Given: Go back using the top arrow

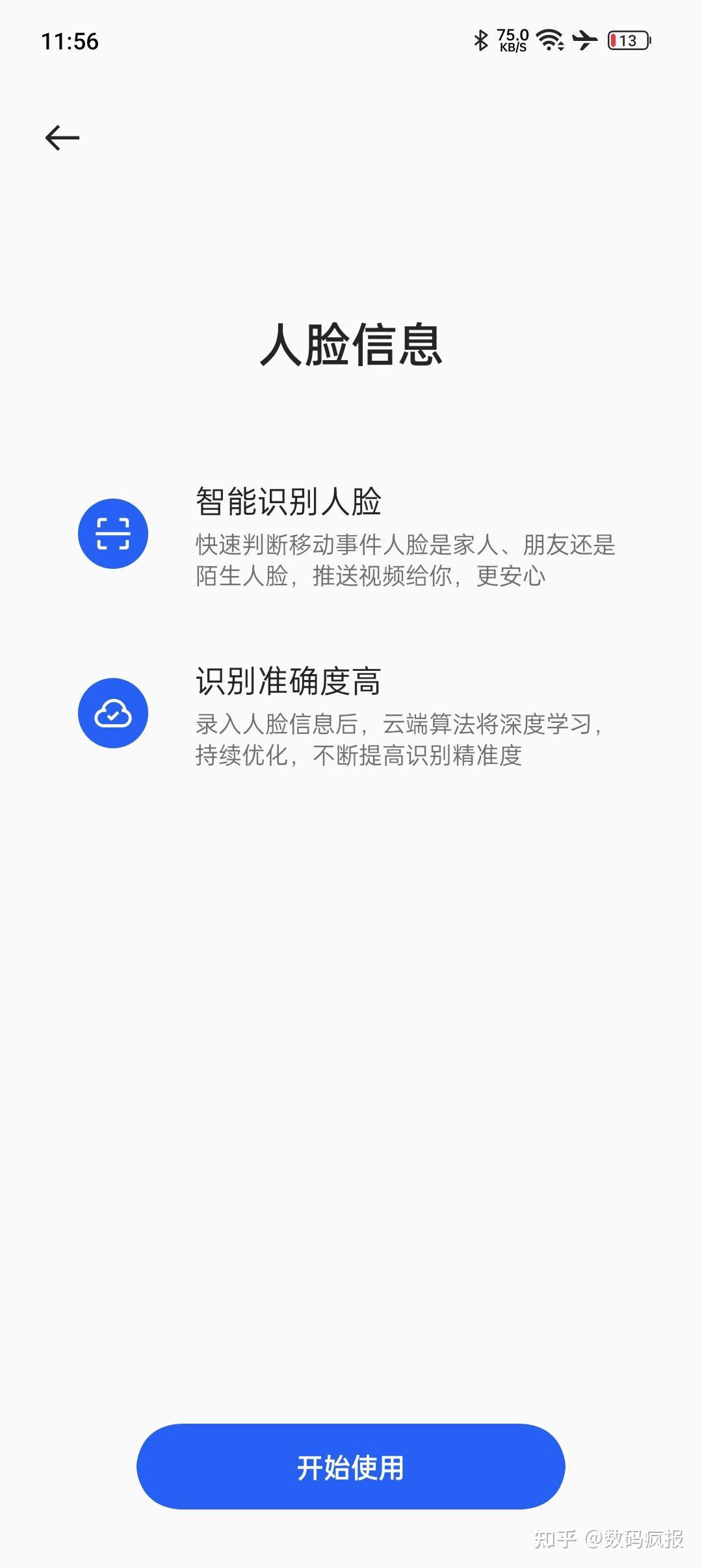Looking at the screenshot, I should [x=62, y=138].
